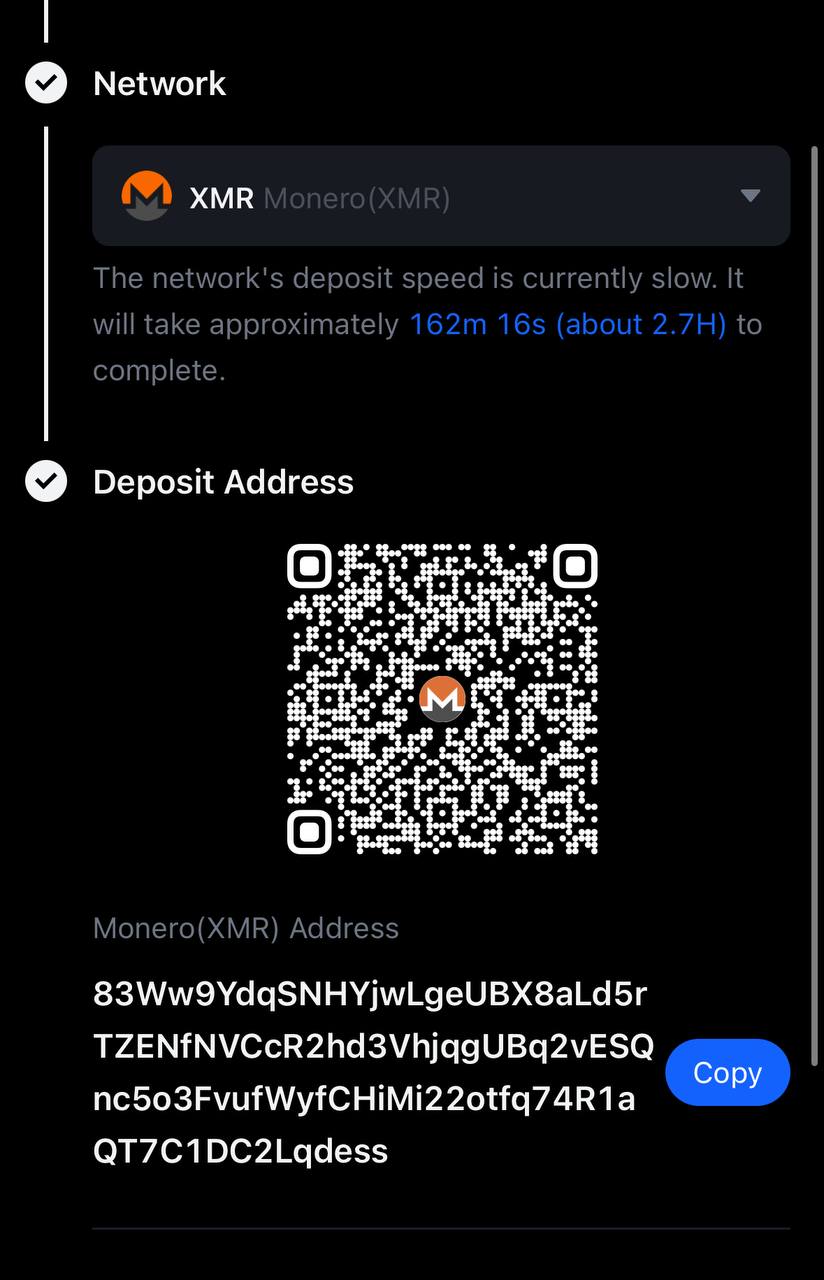Screen dimensions: 824x1280
Task: Copy the Monero deposit address
Action: coord(727,1072)
